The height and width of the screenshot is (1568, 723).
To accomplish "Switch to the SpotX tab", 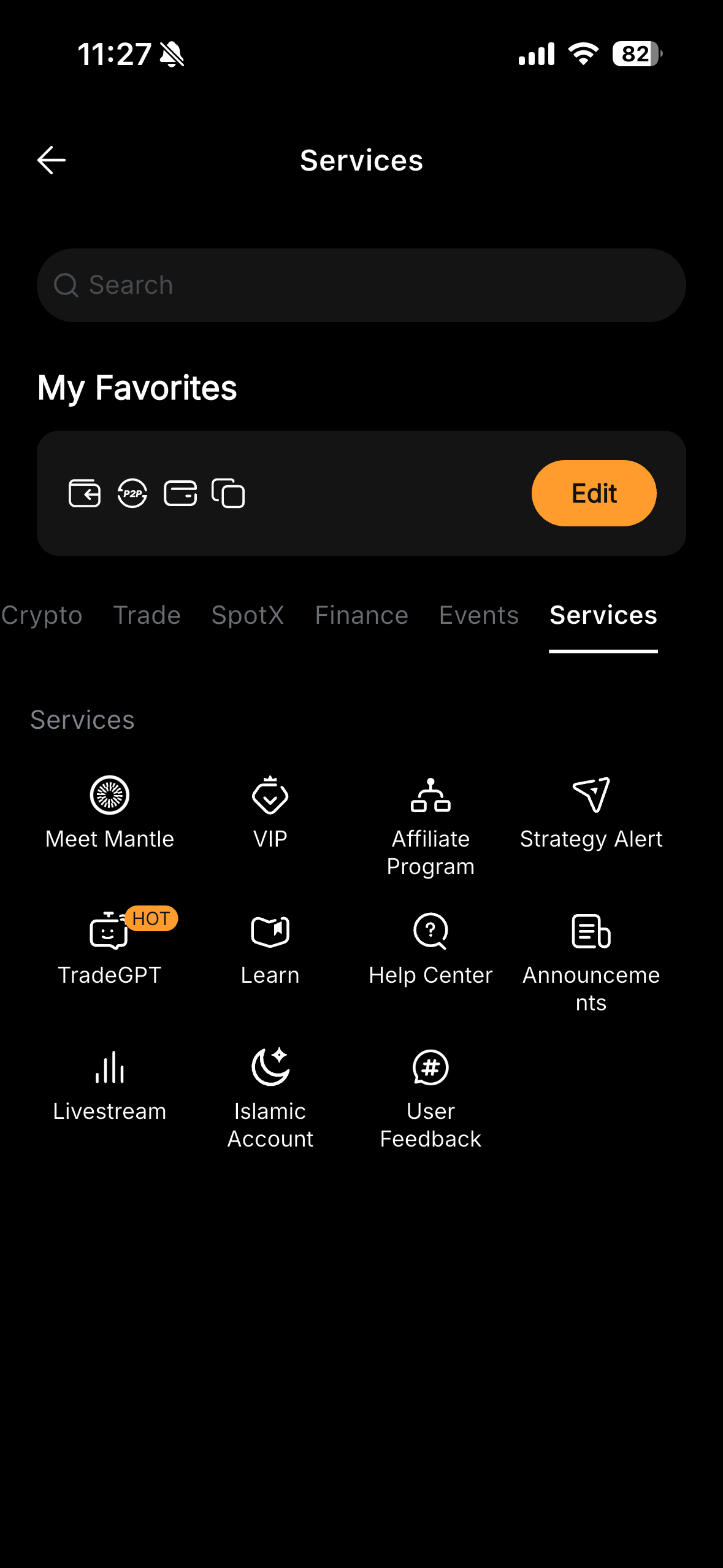I will (x=247, y=615).
